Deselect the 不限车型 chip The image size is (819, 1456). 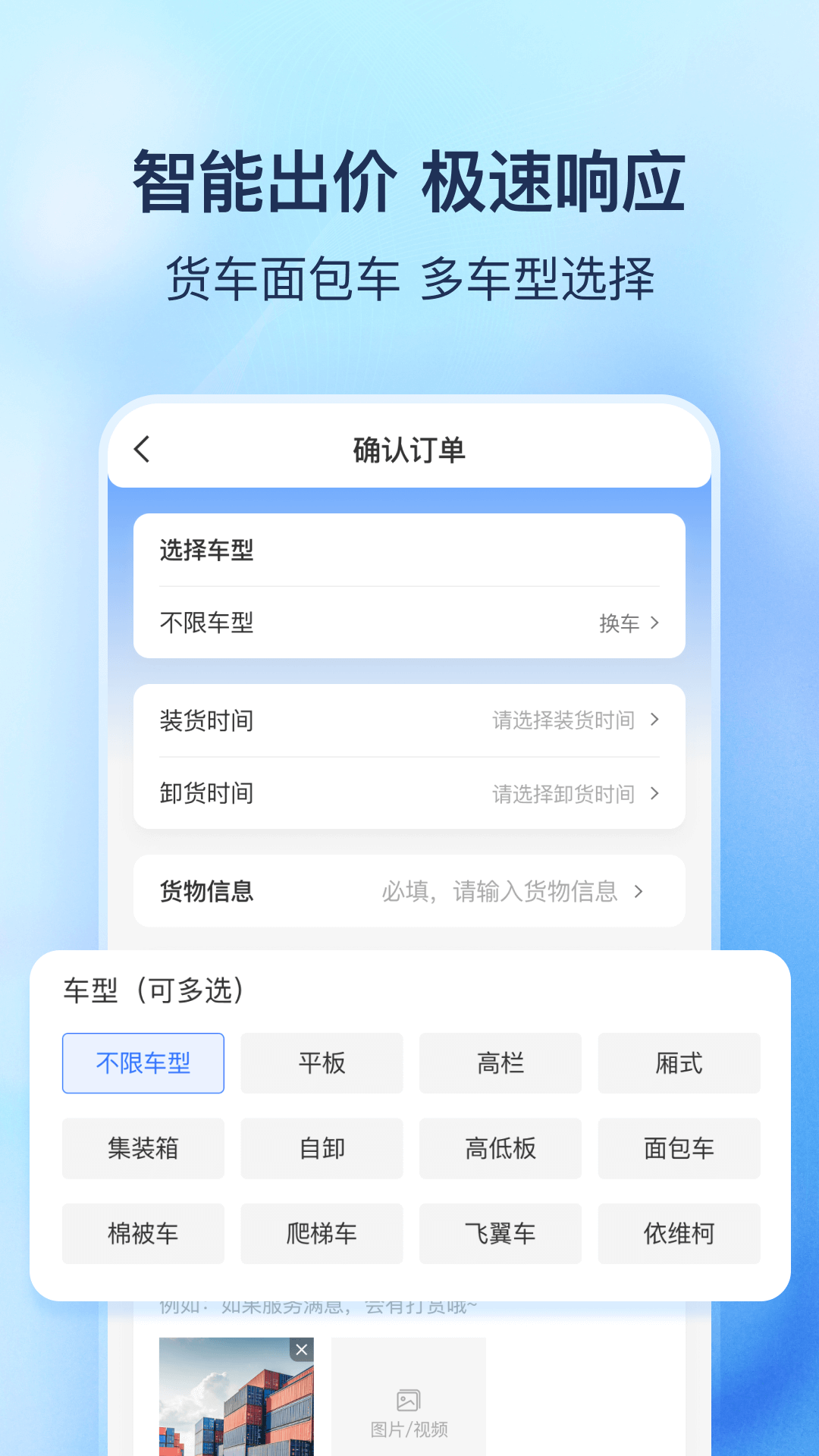(143, 1062)
